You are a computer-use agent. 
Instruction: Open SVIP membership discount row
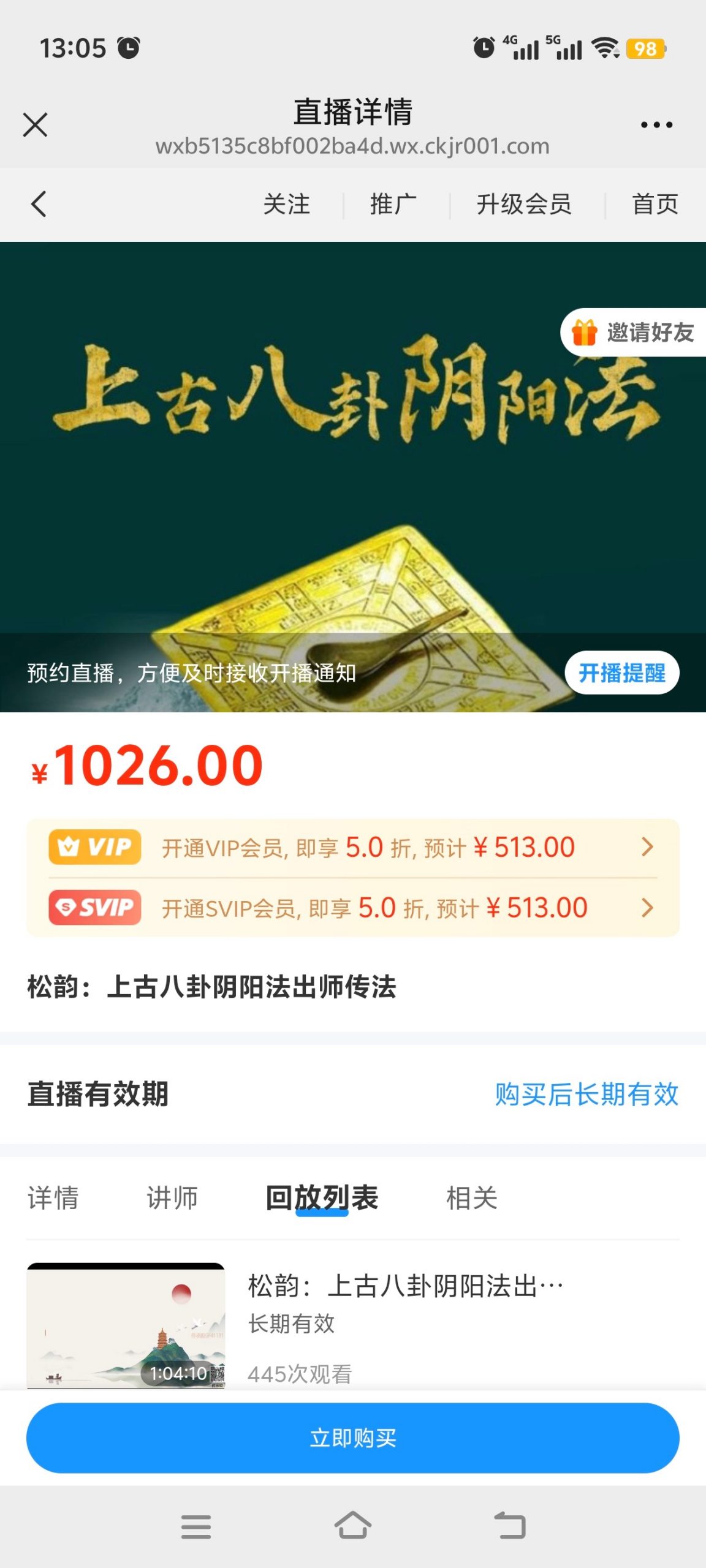click(352, 908)
